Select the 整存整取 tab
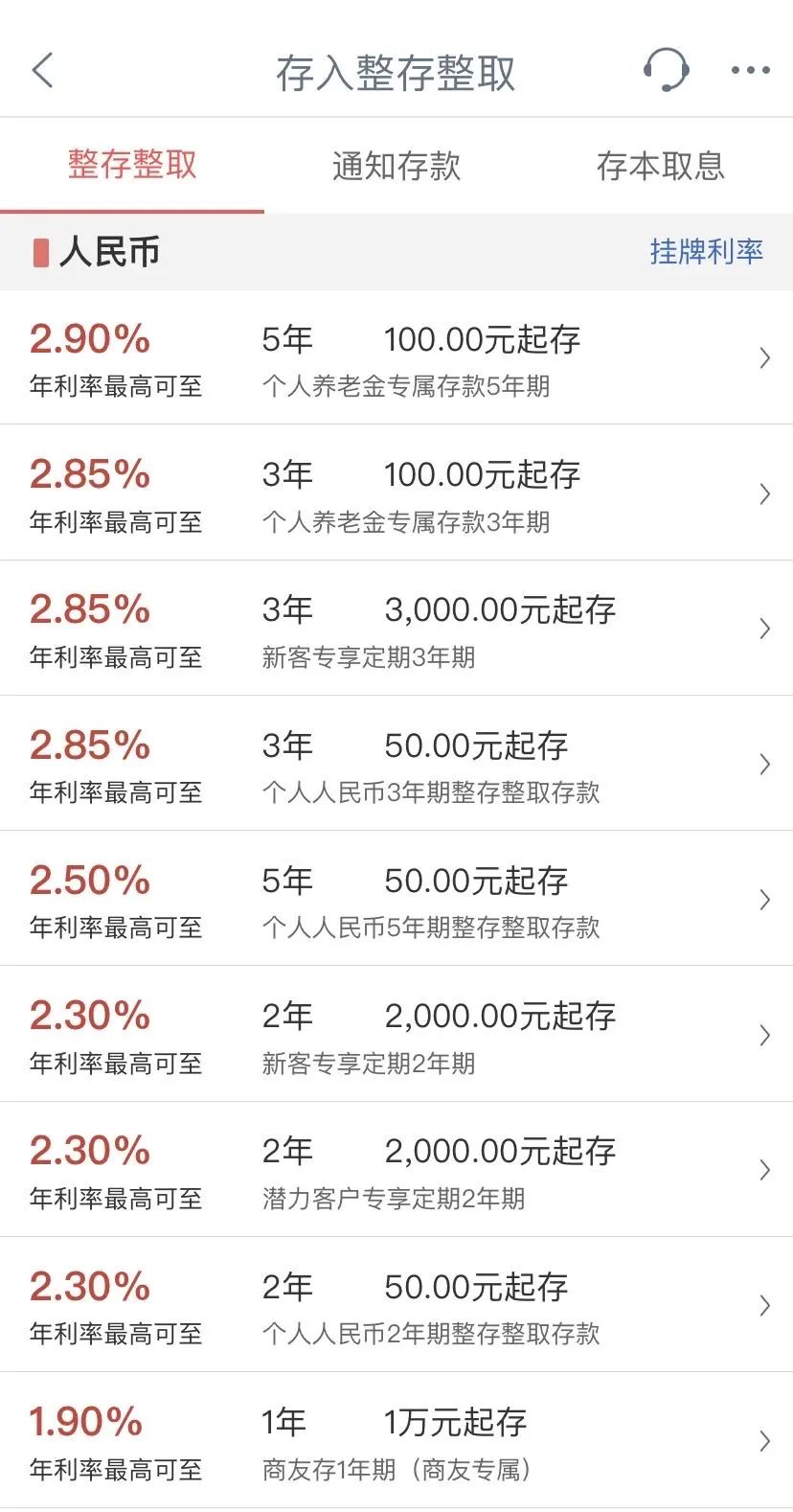The height and width of the screenshot is (1512, 793). coord(132,165)
